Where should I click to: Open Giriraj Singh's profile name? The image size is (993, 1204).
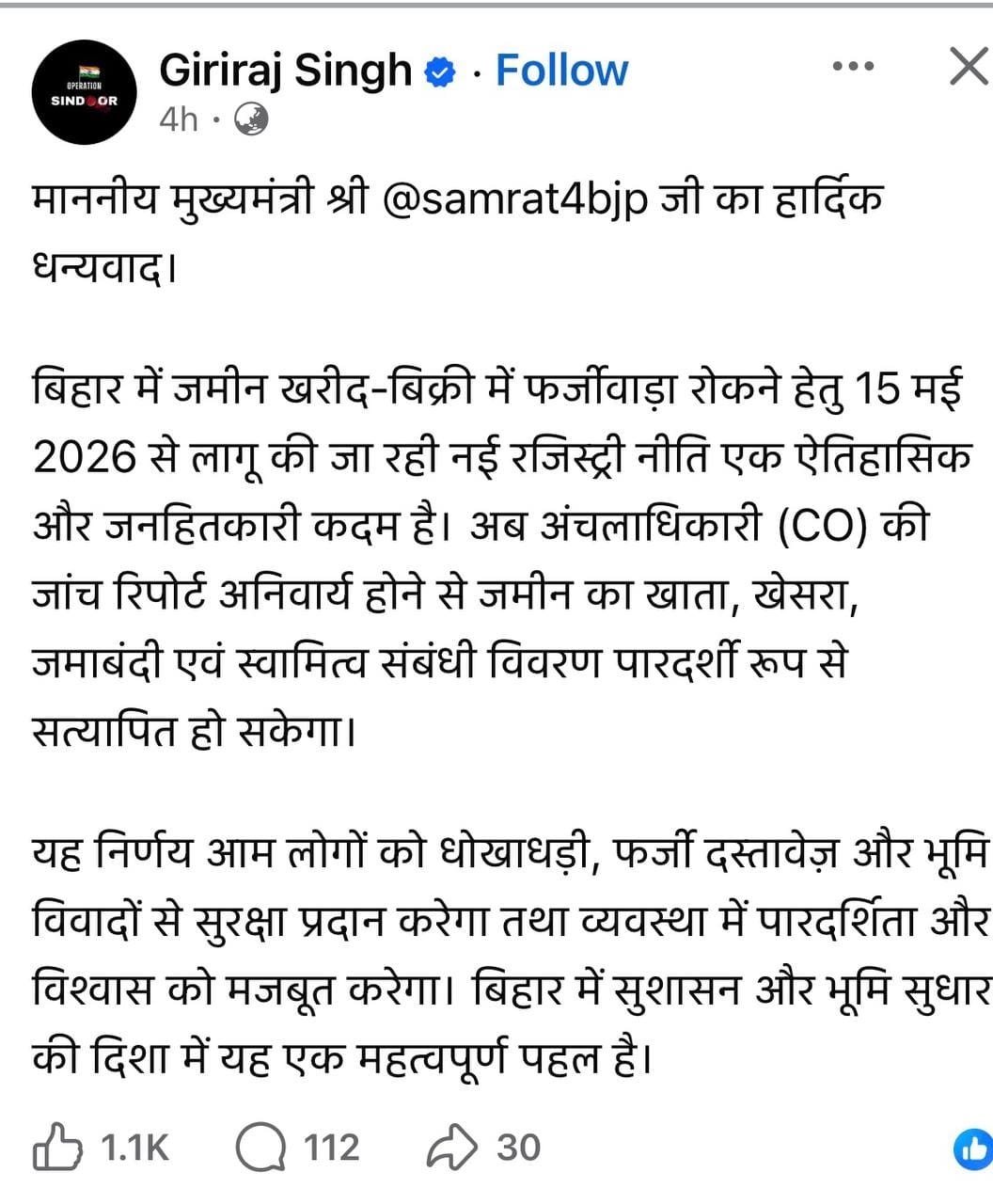(286, 71)
